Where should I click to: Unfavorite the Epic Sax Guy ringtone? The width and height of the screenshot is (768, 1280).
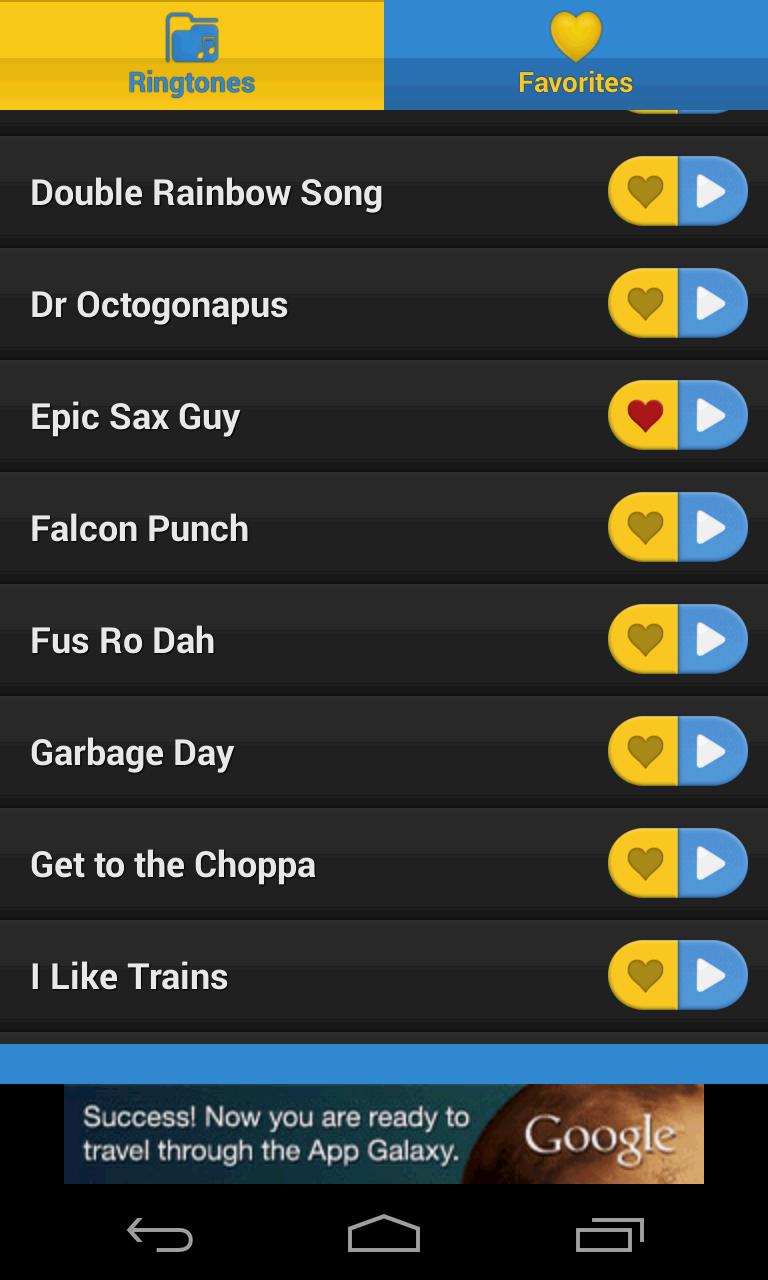644,414
